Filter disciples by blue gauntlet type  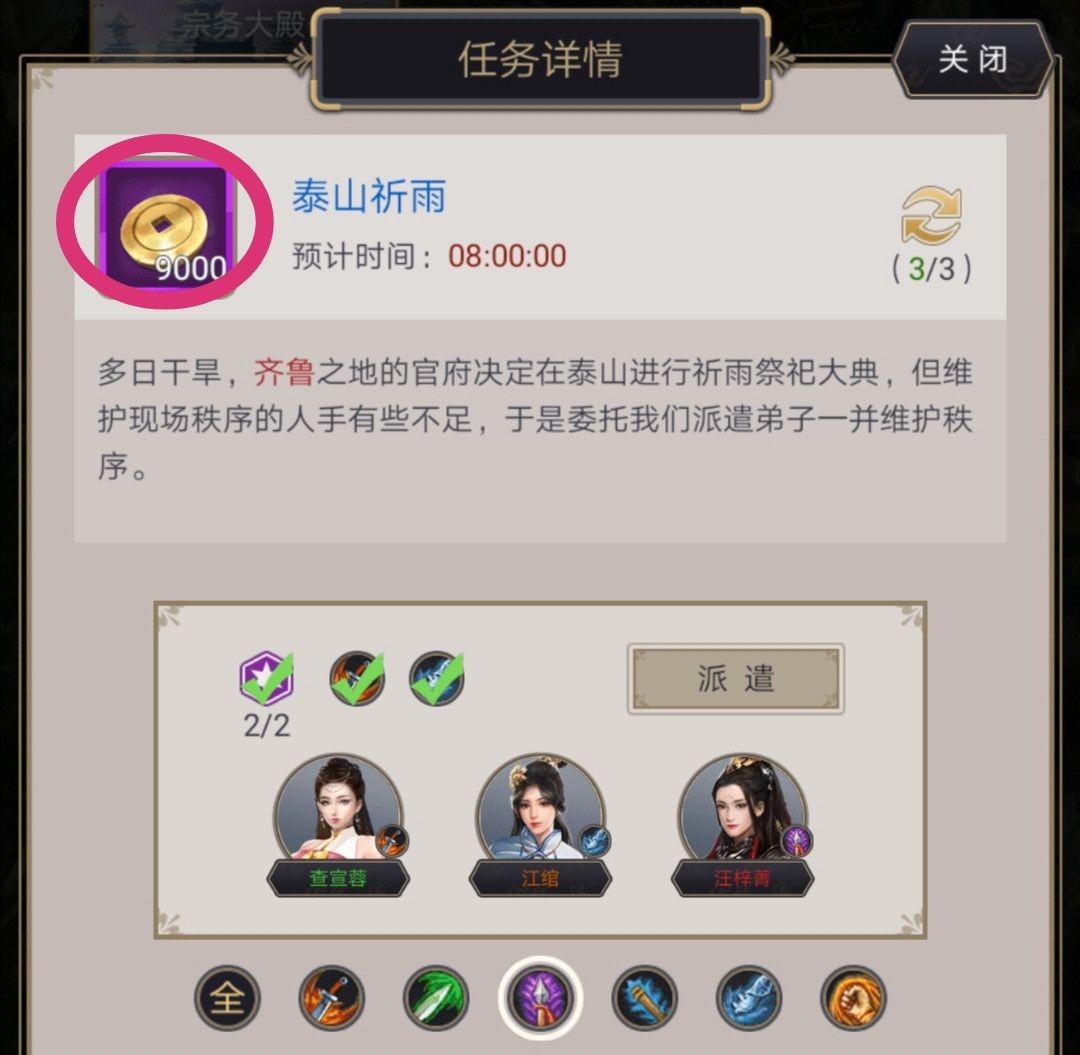click(x=748, y=997)
